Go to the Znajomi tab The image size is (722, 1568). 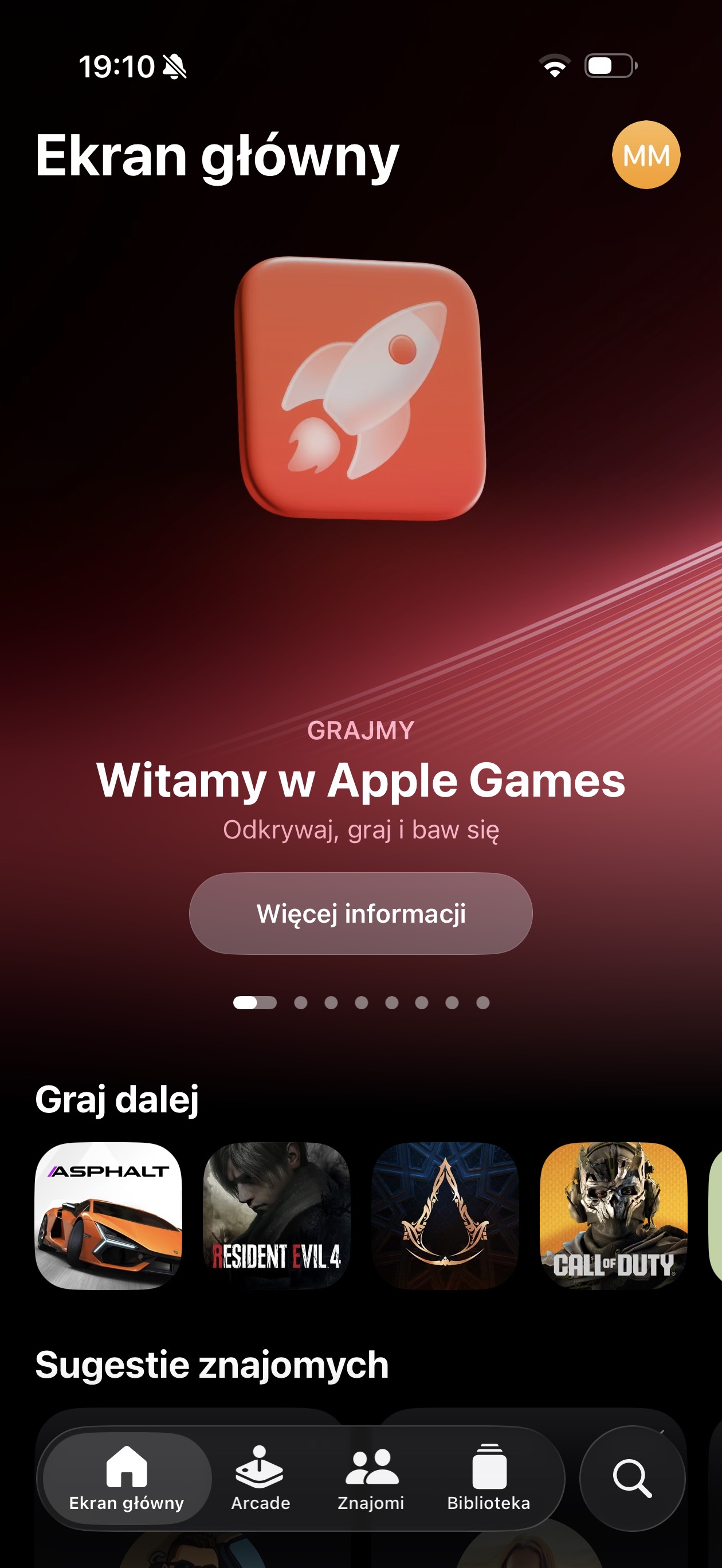(x=371, y=1478)
